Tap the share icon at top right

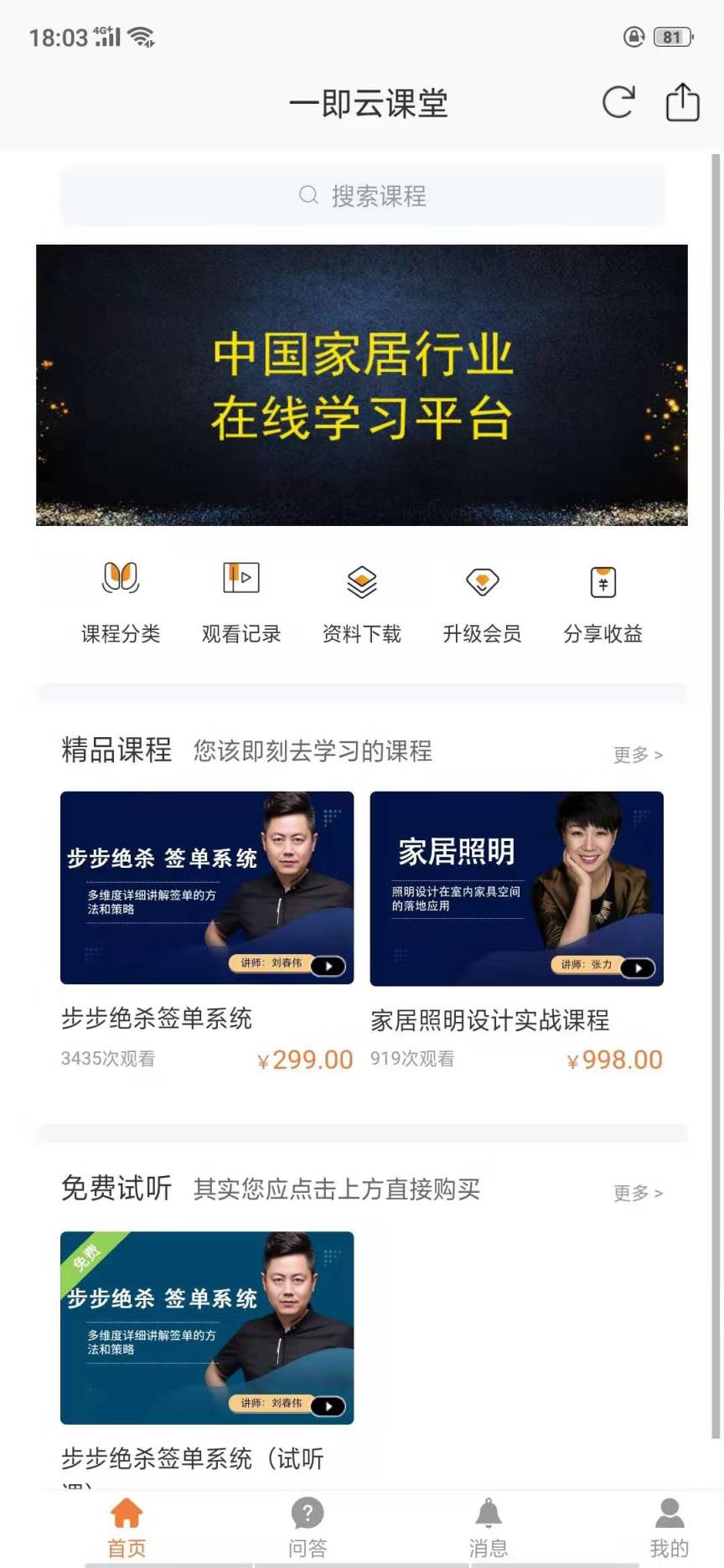pyautogui.click(x=682, y=102)
